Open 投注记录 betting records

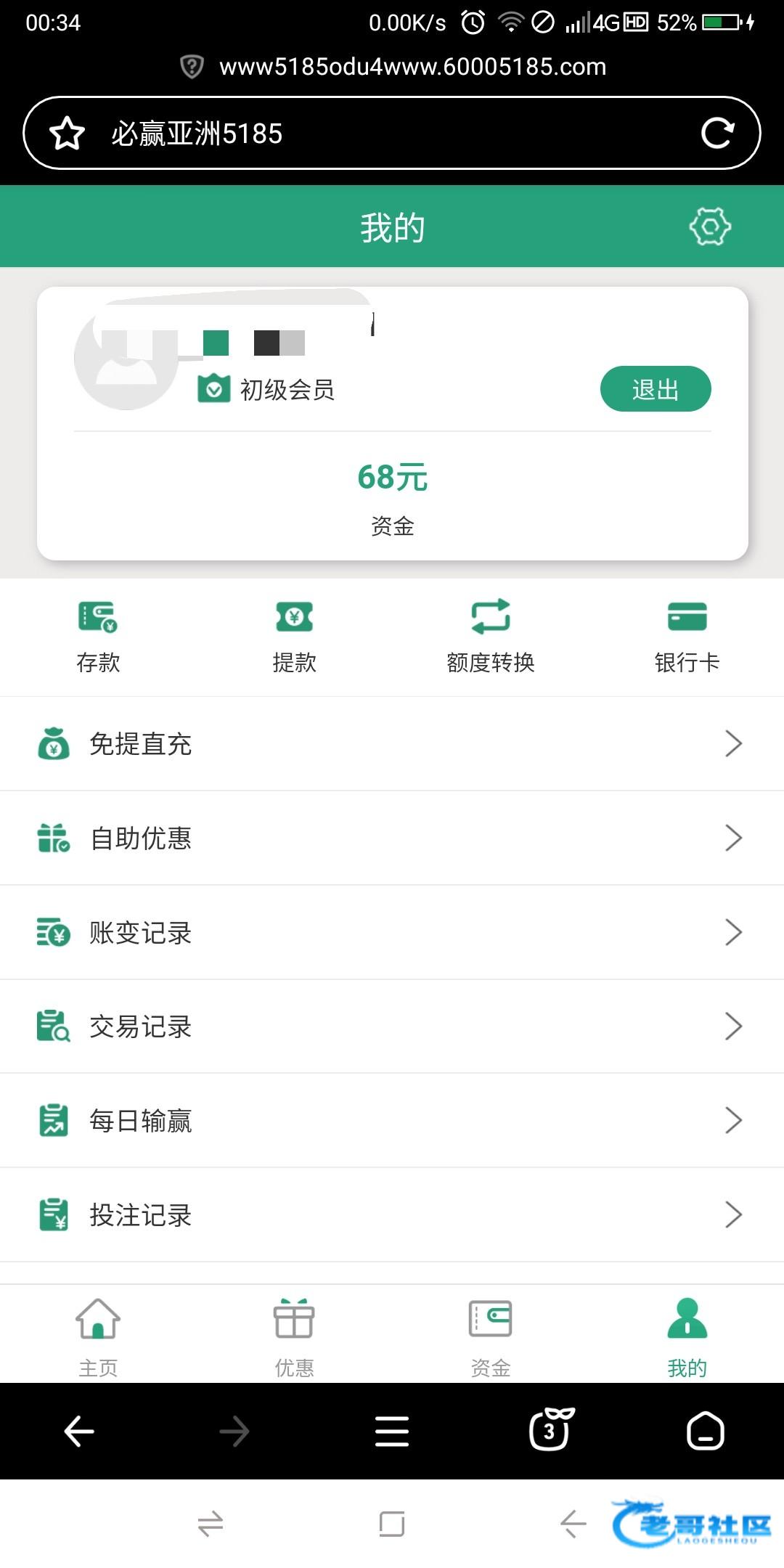click(392, 1215)
